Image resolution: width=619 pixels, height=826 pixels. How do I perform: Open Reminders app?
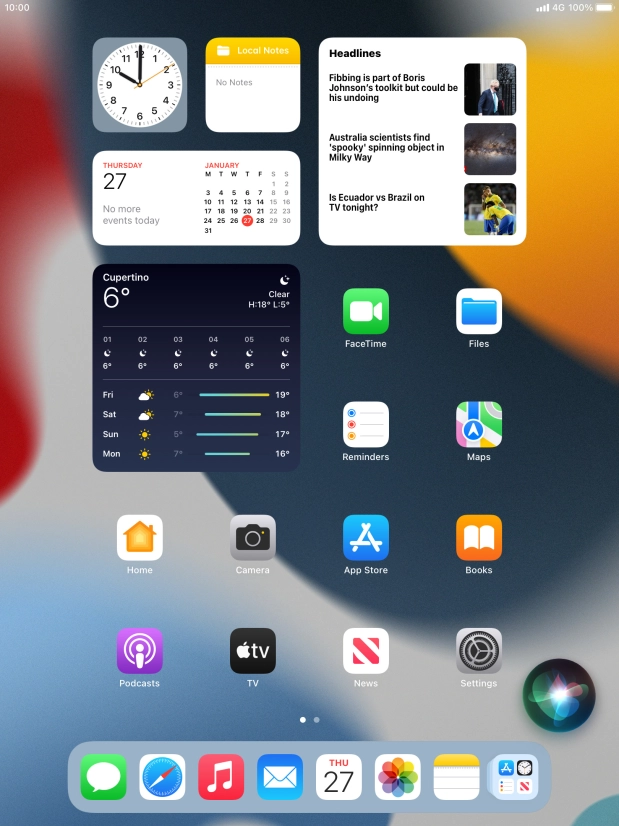pos(366,425)
